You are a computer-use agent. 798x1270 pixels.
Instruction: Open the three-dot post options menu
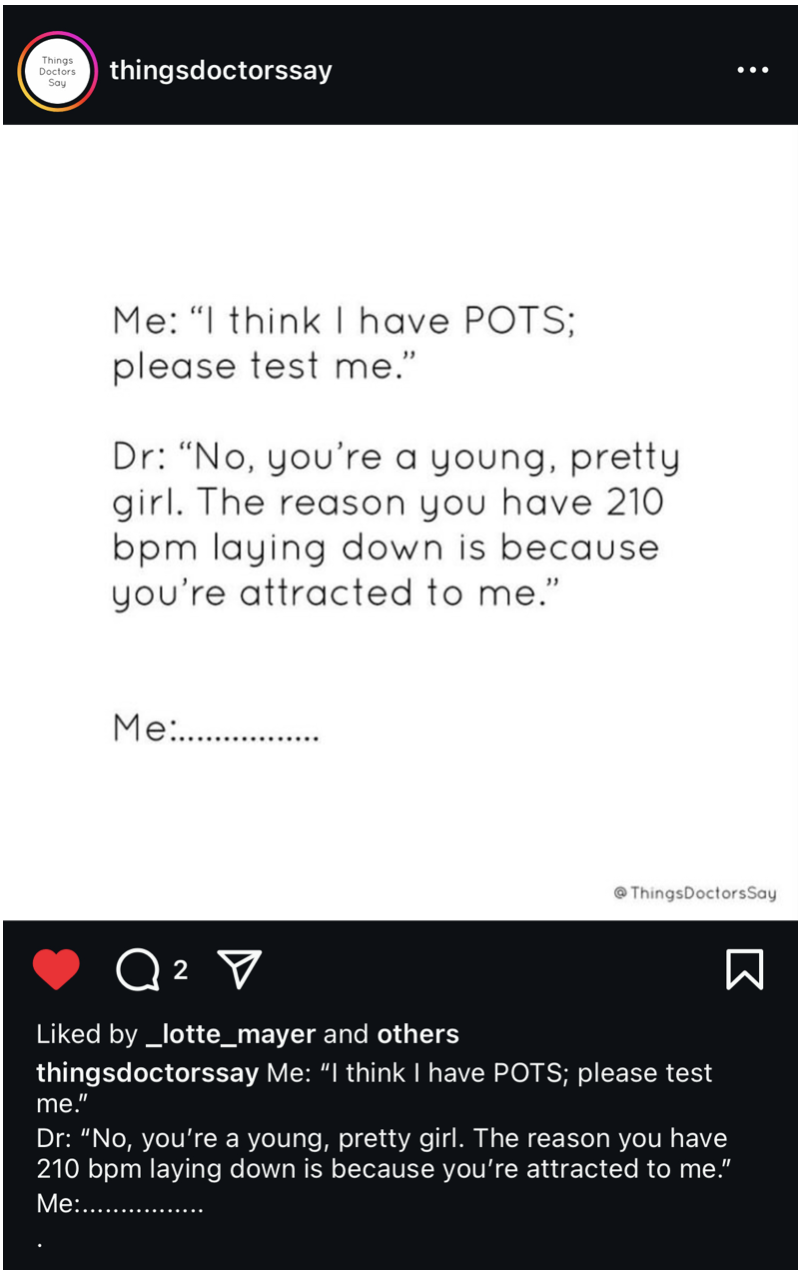coord(752,70)
